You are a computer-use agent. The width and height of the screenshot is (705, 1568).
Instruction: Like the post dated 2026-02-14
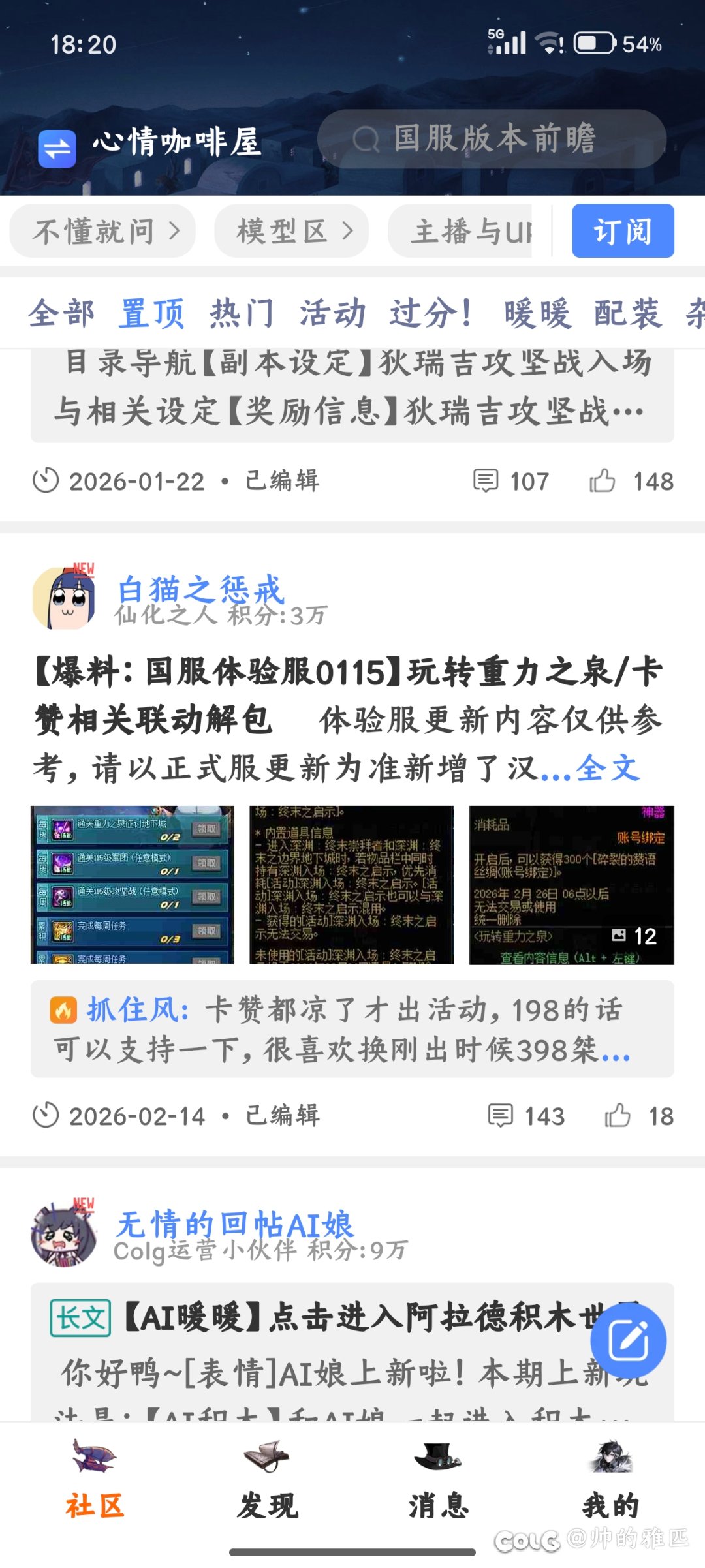coord(618,1116)
